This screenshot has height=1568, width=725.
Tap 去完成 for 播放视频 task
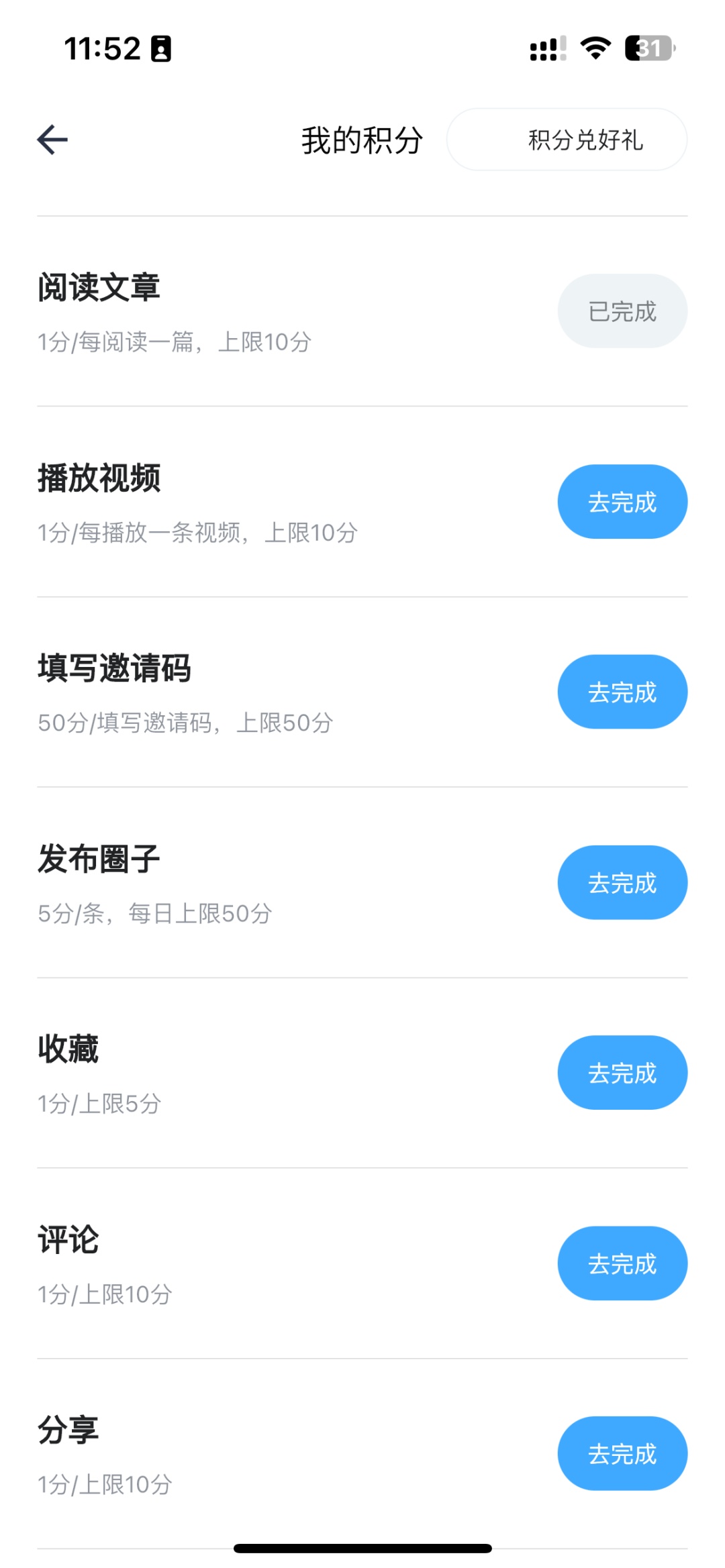click(x=622, y=502)
